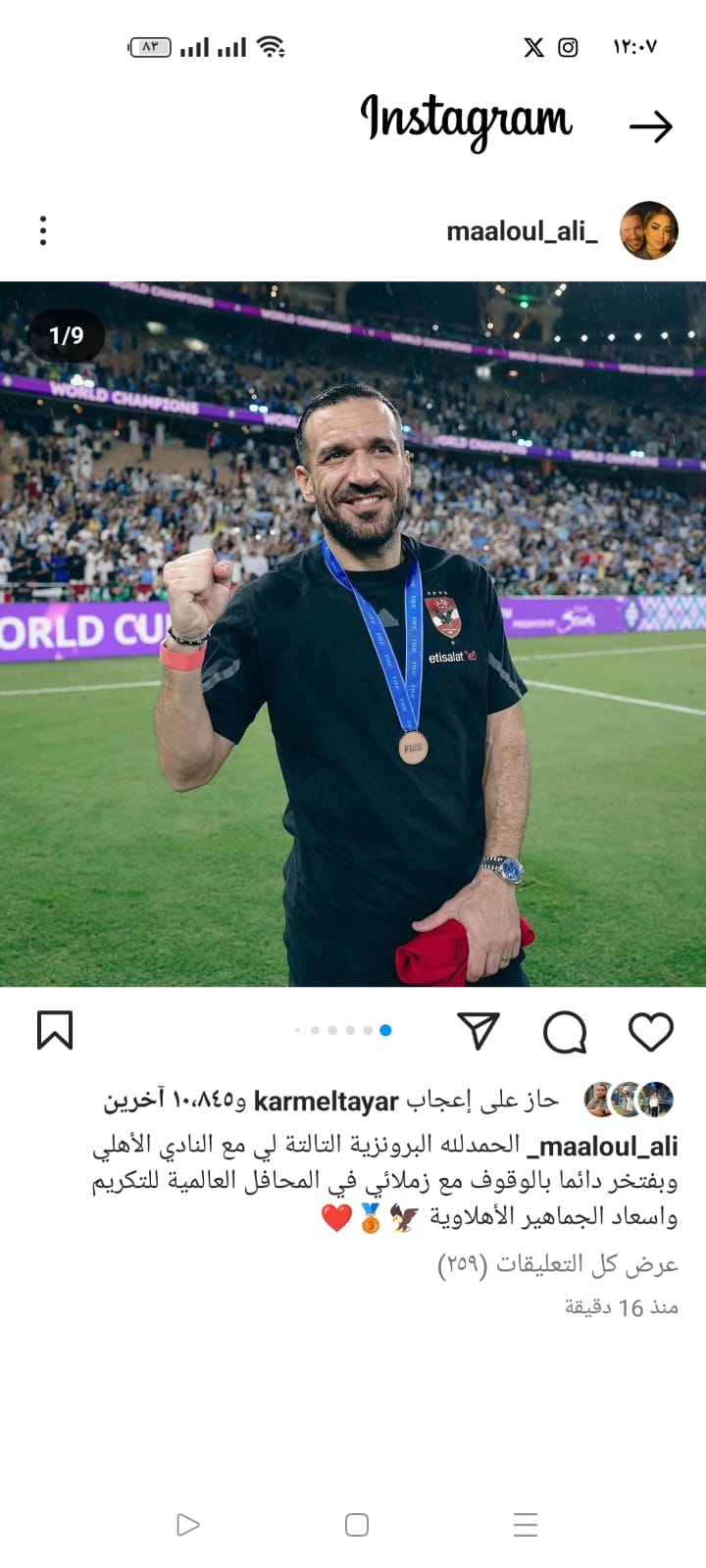The image size is (706, 1568).
Task: View all 259 comments
Action: click(x=557, y=1264)
